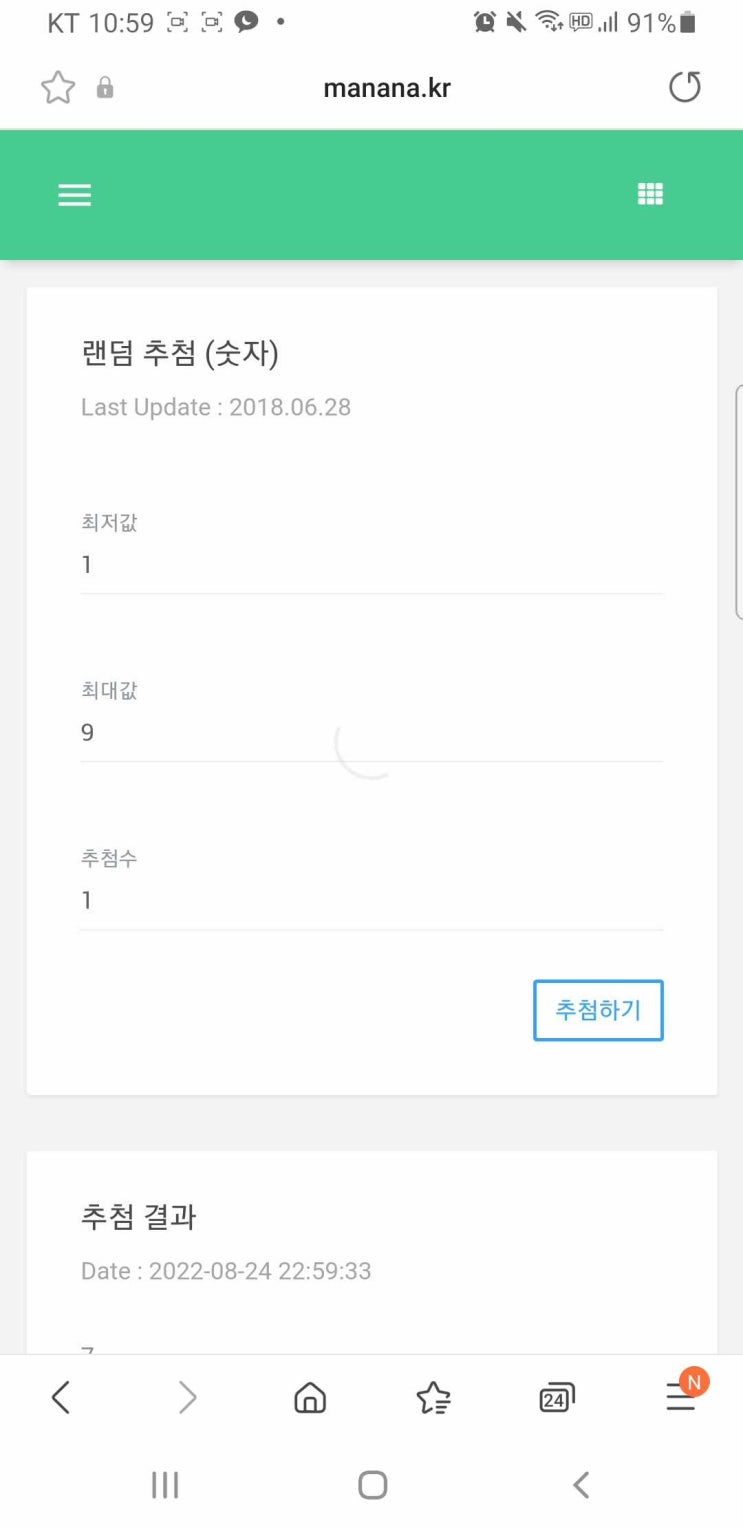Edit the 추첨수 draw count field

click(x=370, y=901)
